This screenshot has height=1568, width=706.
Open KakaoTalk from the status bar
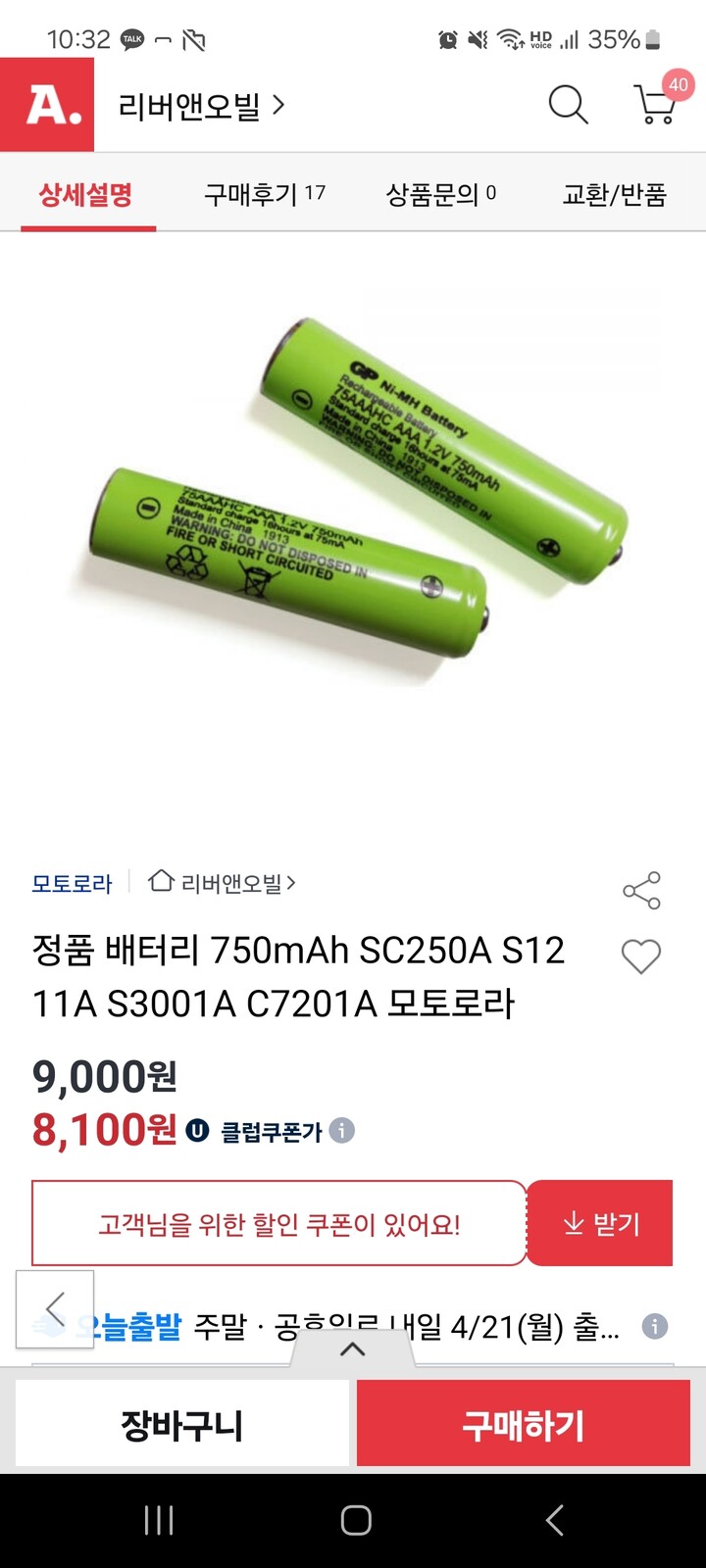coord(131,37)
